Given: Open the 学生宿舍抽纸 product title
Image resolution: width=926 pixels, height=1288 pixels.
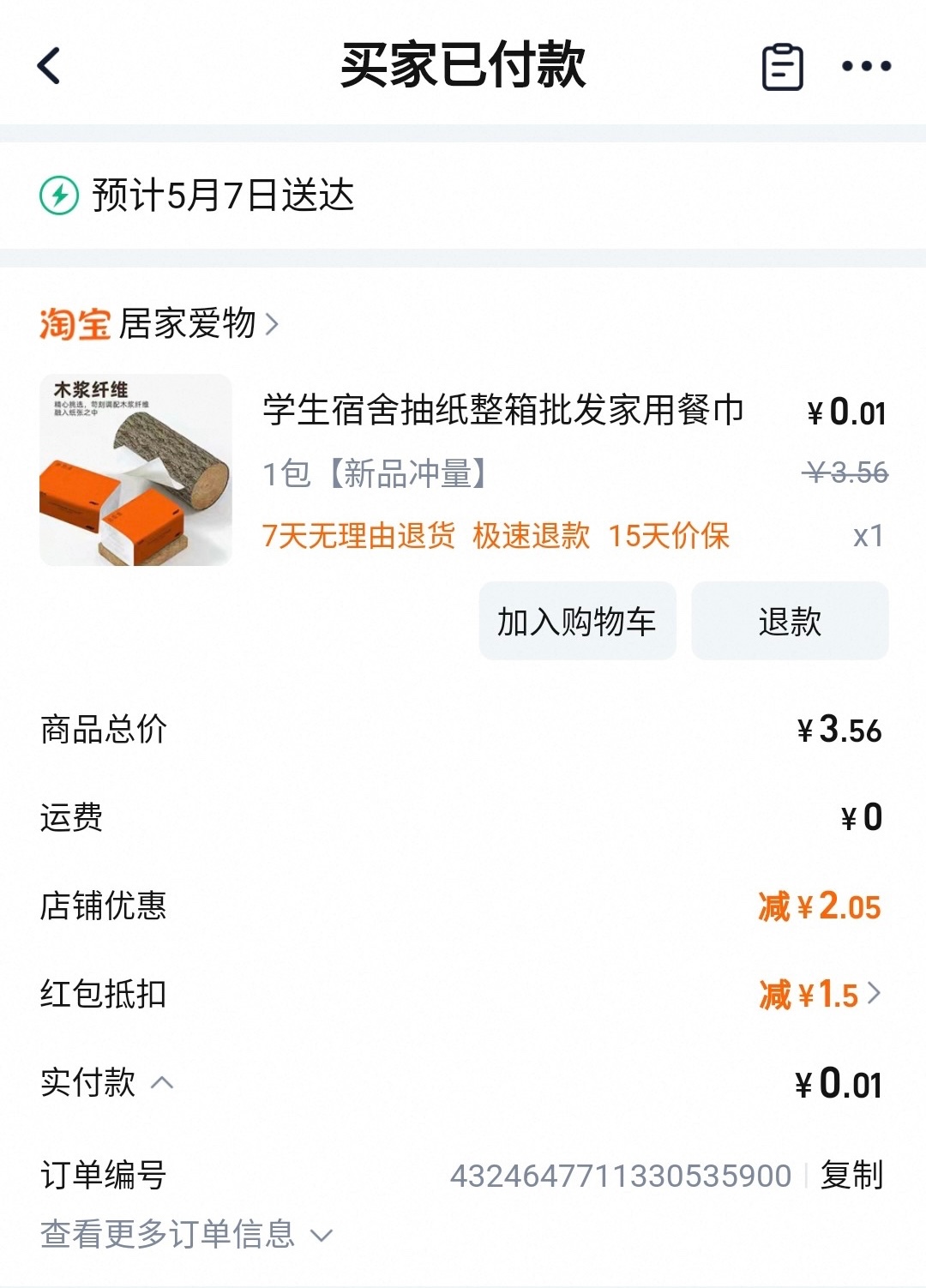Looking at the screenshot, I should (x=502, y=410).
